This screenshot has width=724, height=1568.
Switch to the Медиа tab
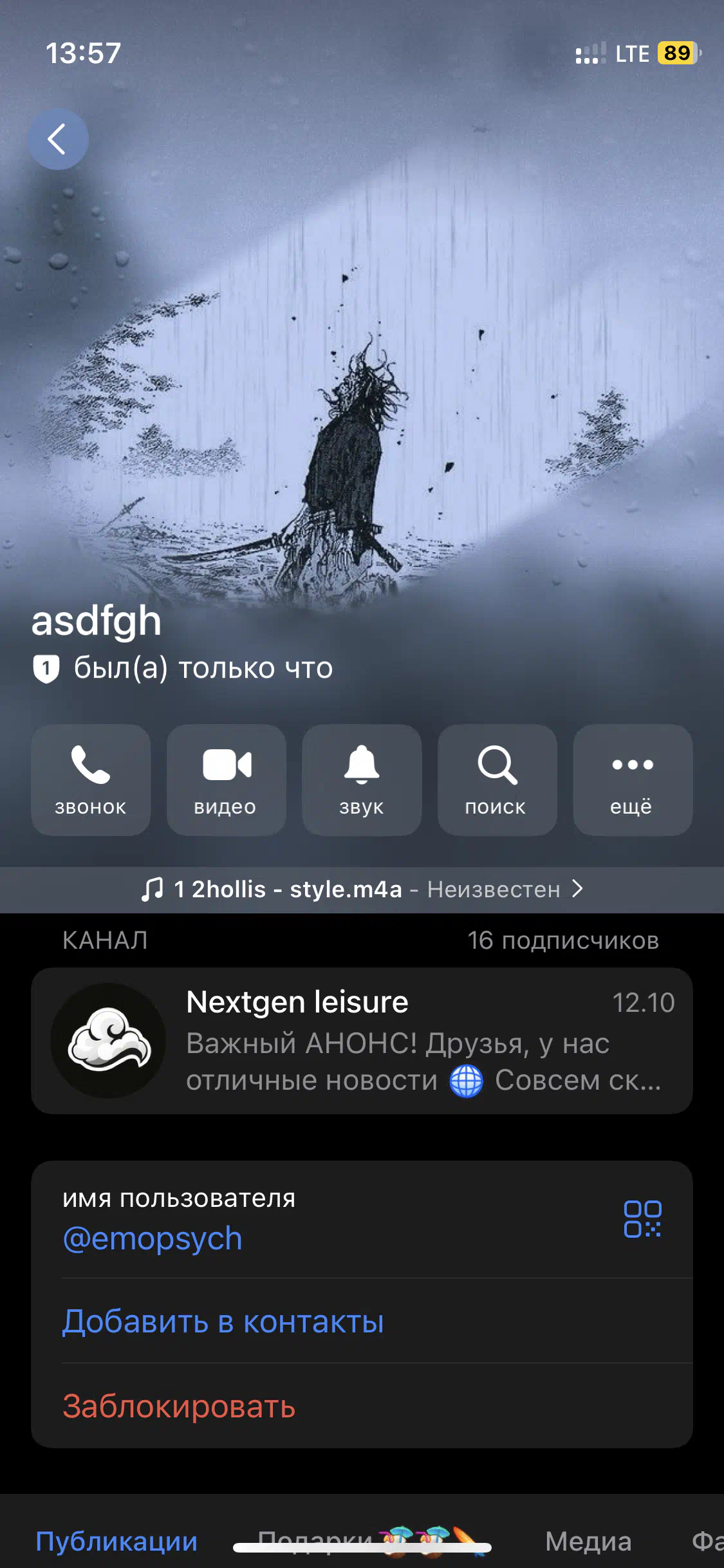pos(588,1541)
